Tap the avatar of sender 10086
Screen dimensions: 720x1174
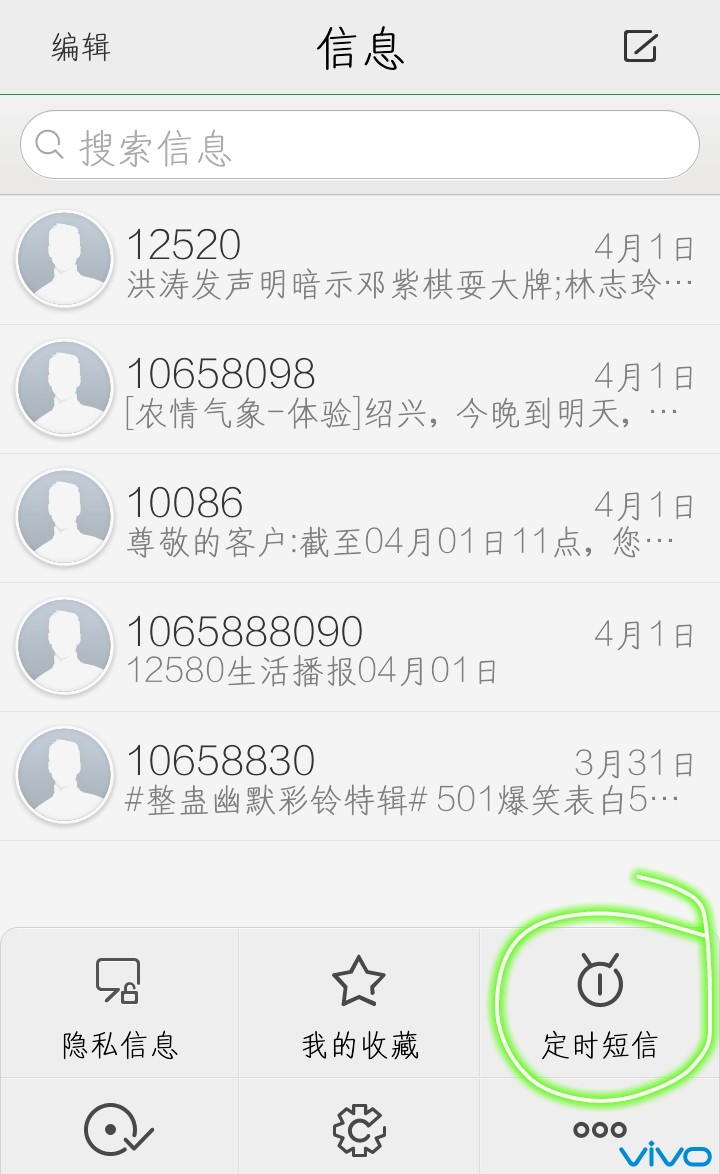63,517
